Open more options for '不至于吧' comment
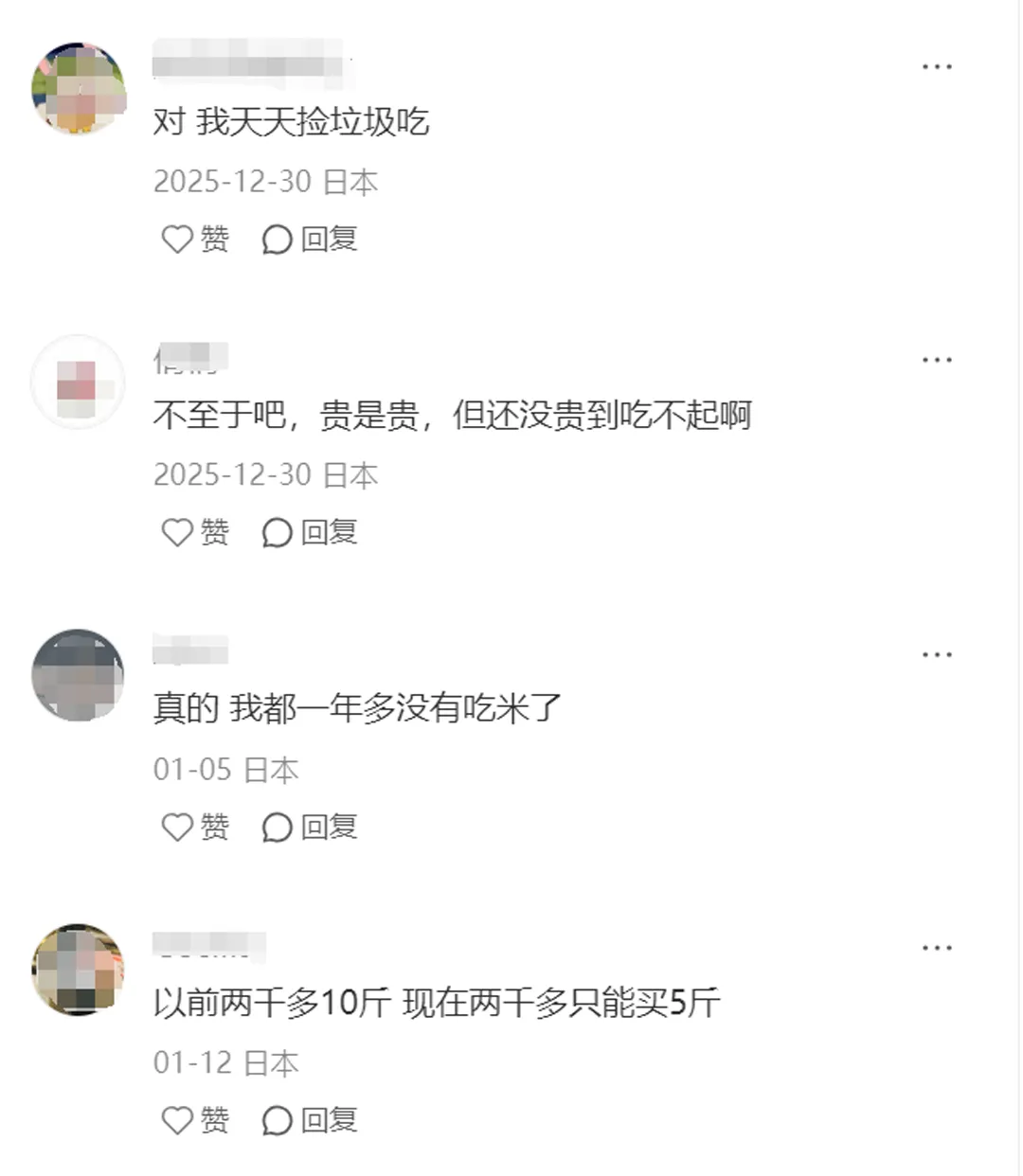The width and height of the screenshot is (1023, 1176). (936, 360)
